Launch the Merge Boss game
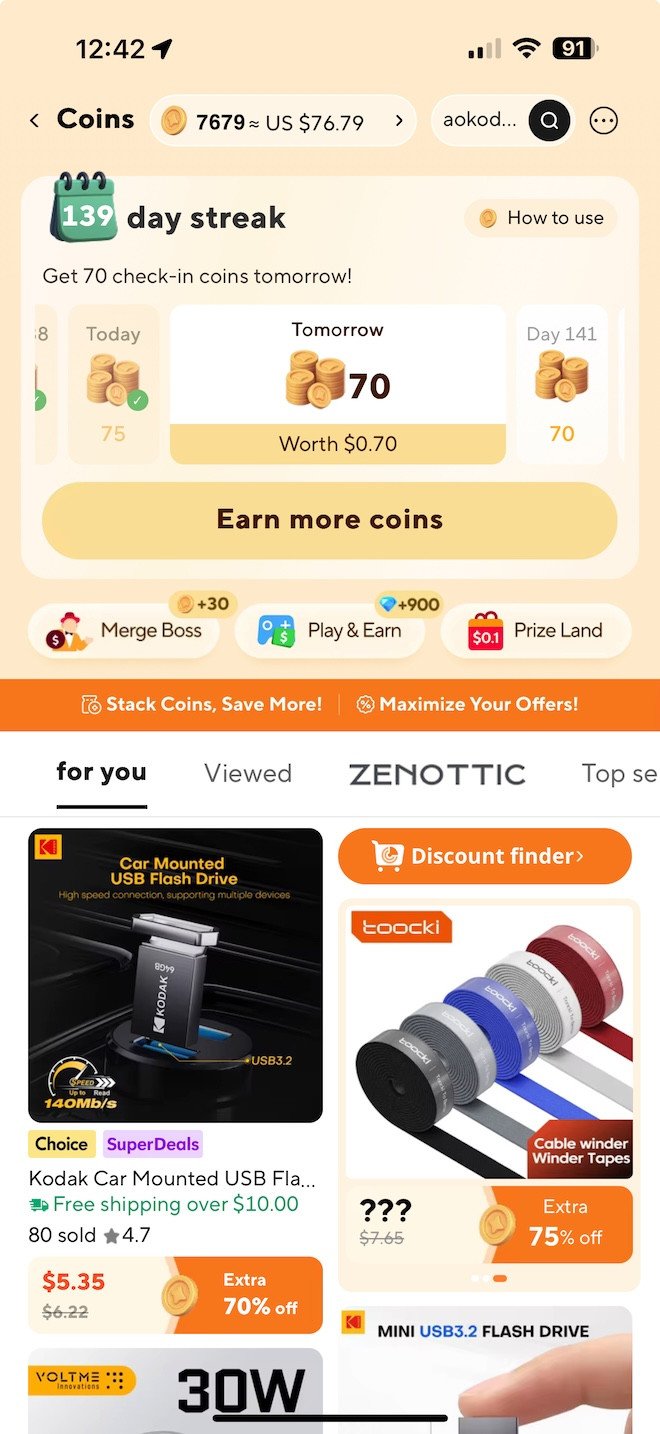The image size is (660, 1434). click(124, 631)
